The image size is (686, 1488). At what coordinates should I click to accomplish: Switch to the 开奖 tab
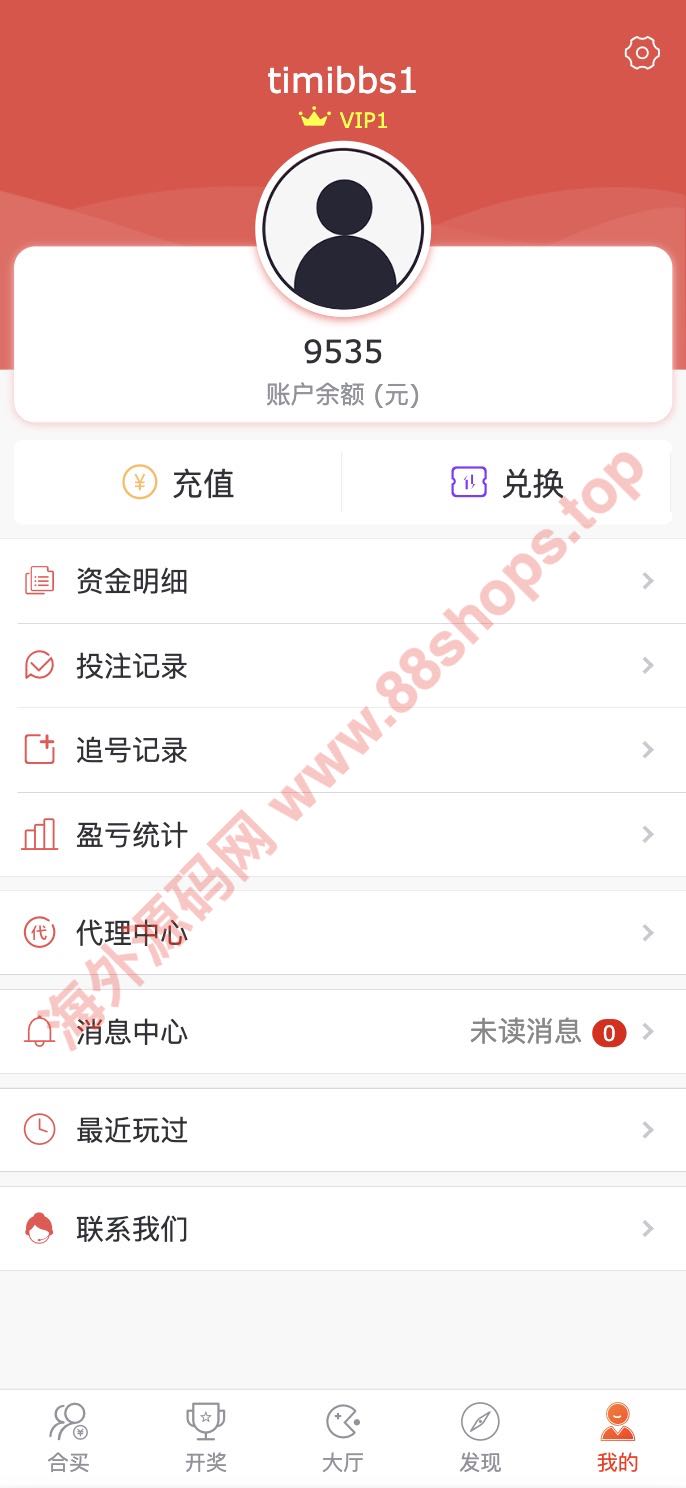[206, 1438]
